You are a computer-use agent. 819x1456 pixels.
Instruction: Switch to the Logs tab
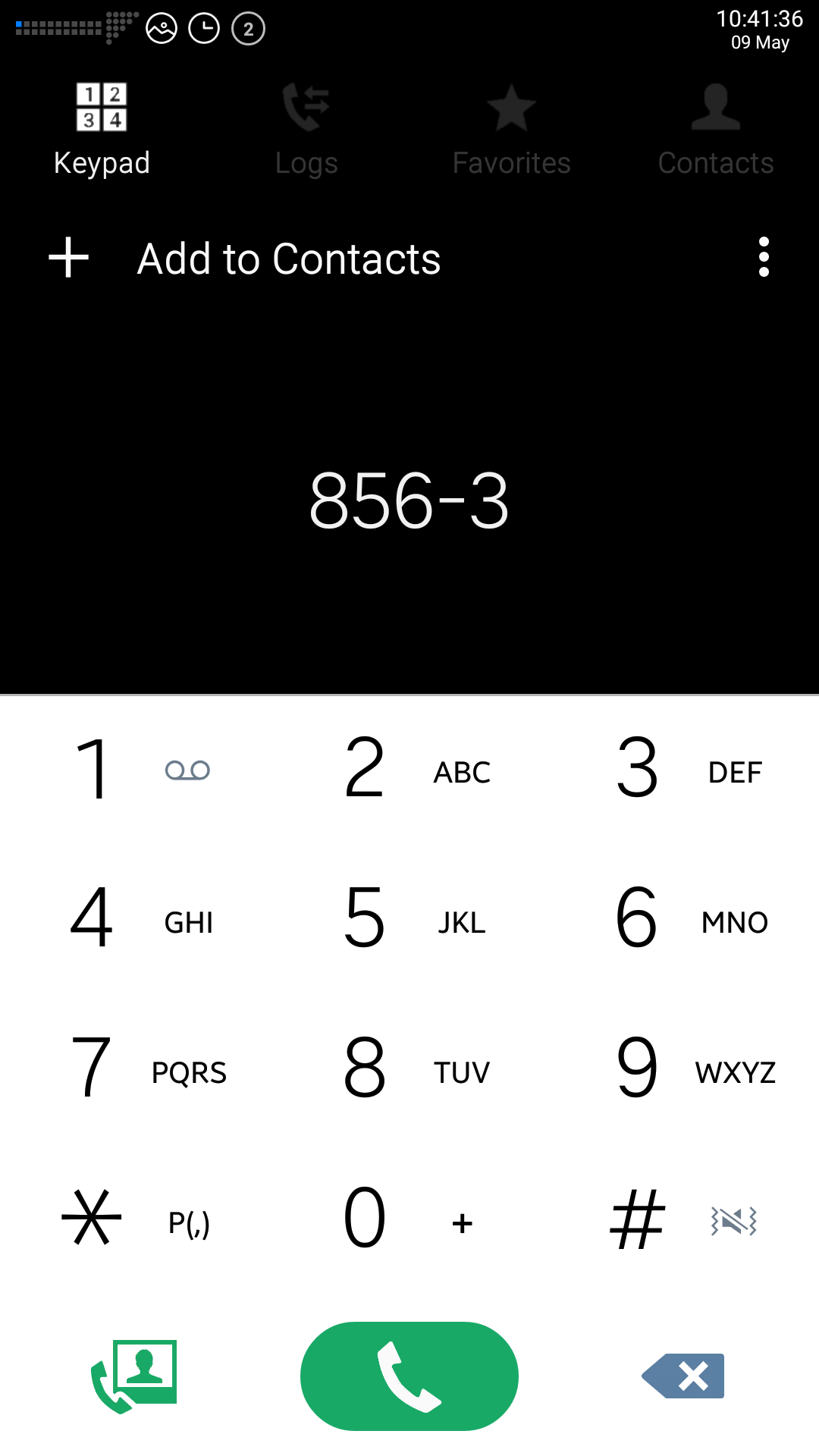point(306,130)
